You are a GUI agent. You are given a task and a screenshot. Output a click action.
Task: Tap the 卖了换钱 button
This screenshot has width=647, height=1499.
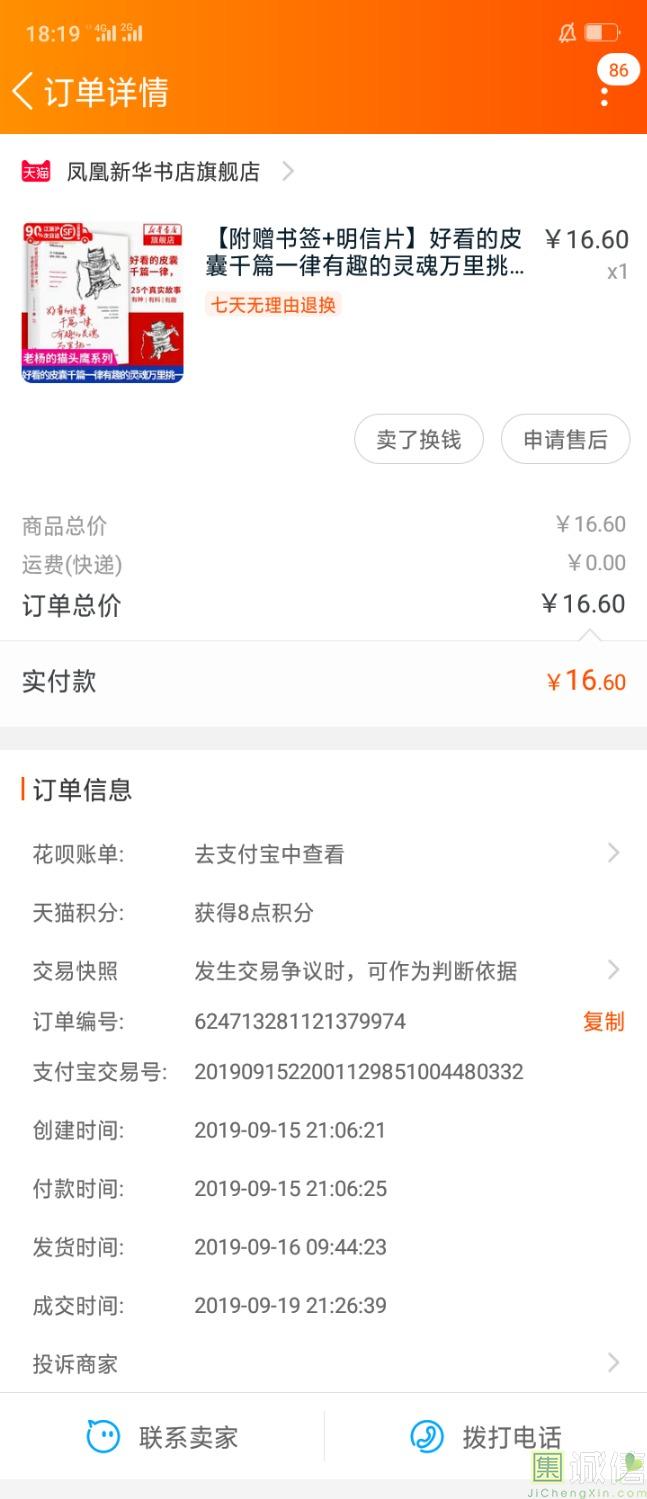(x=419, y=440)
